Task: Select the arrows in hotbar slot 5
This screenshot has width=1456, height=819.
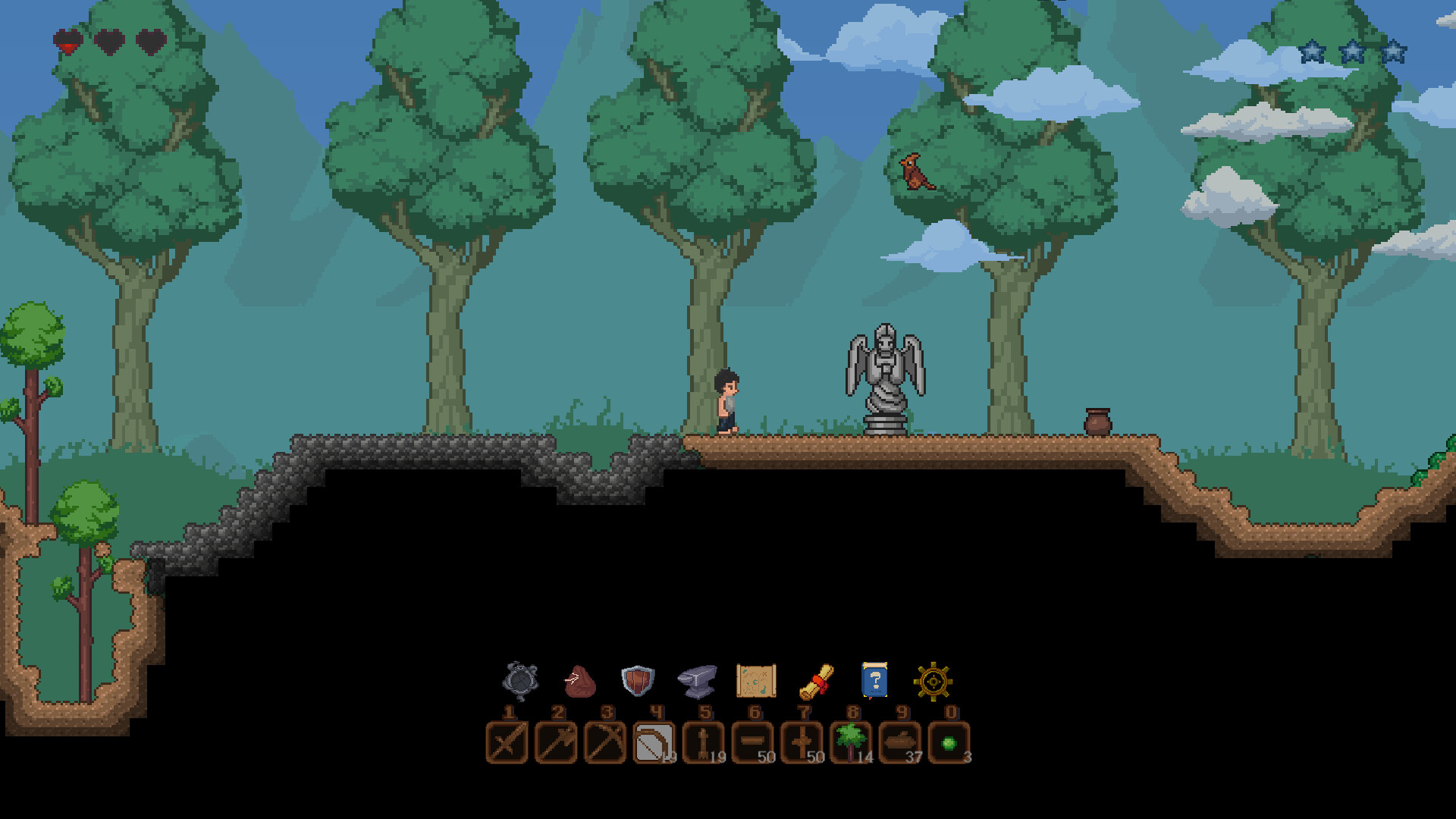Action: click(x=703, y=742)
